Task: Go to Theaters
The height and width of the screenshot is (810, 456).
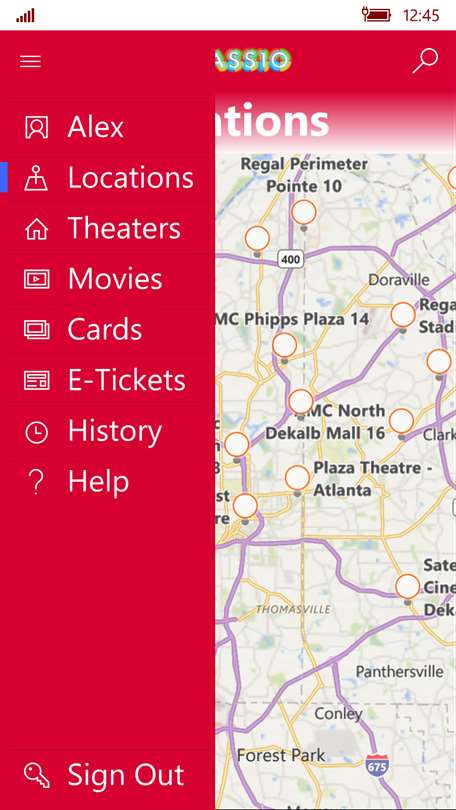Action: (107, 228)
